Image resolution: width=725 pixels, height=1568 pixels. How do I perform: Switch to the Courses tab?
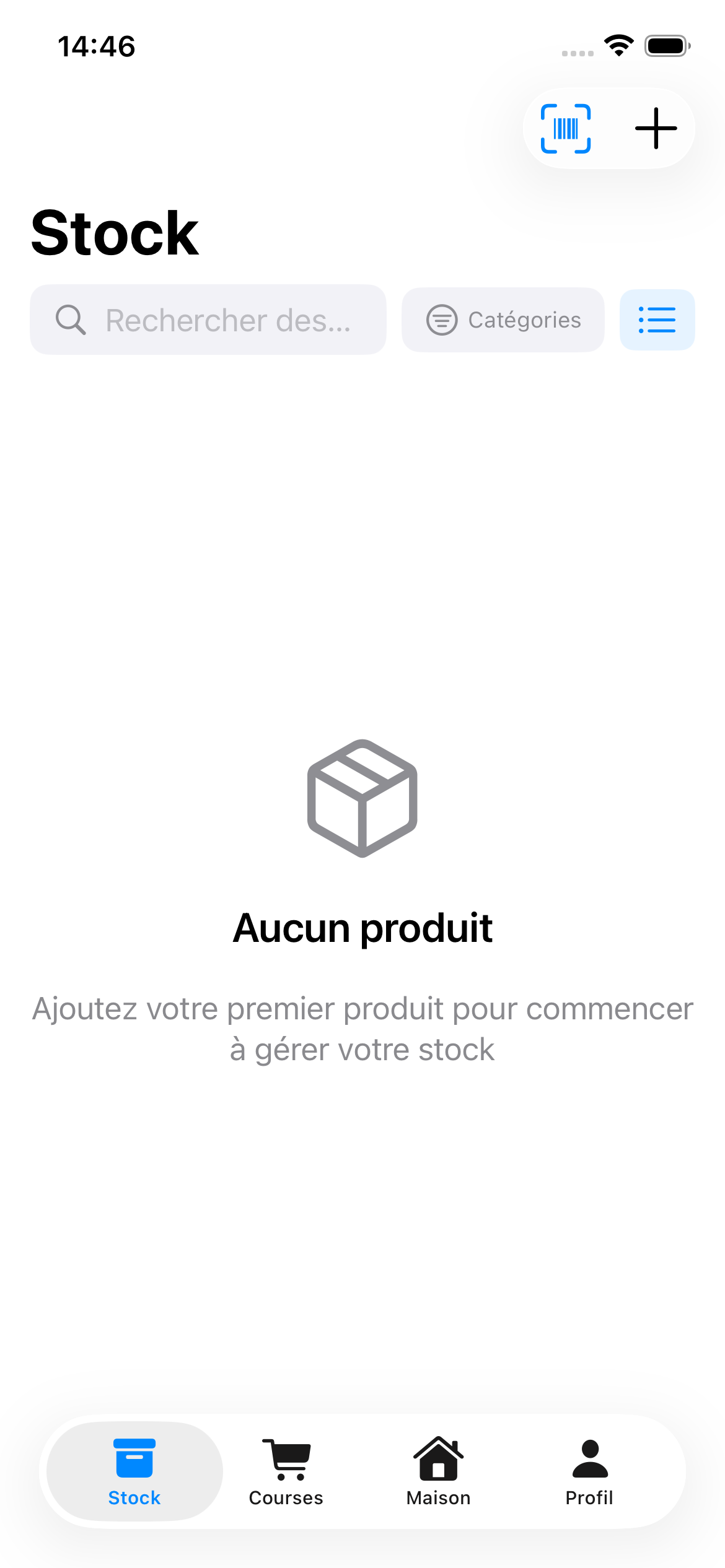286,1471
